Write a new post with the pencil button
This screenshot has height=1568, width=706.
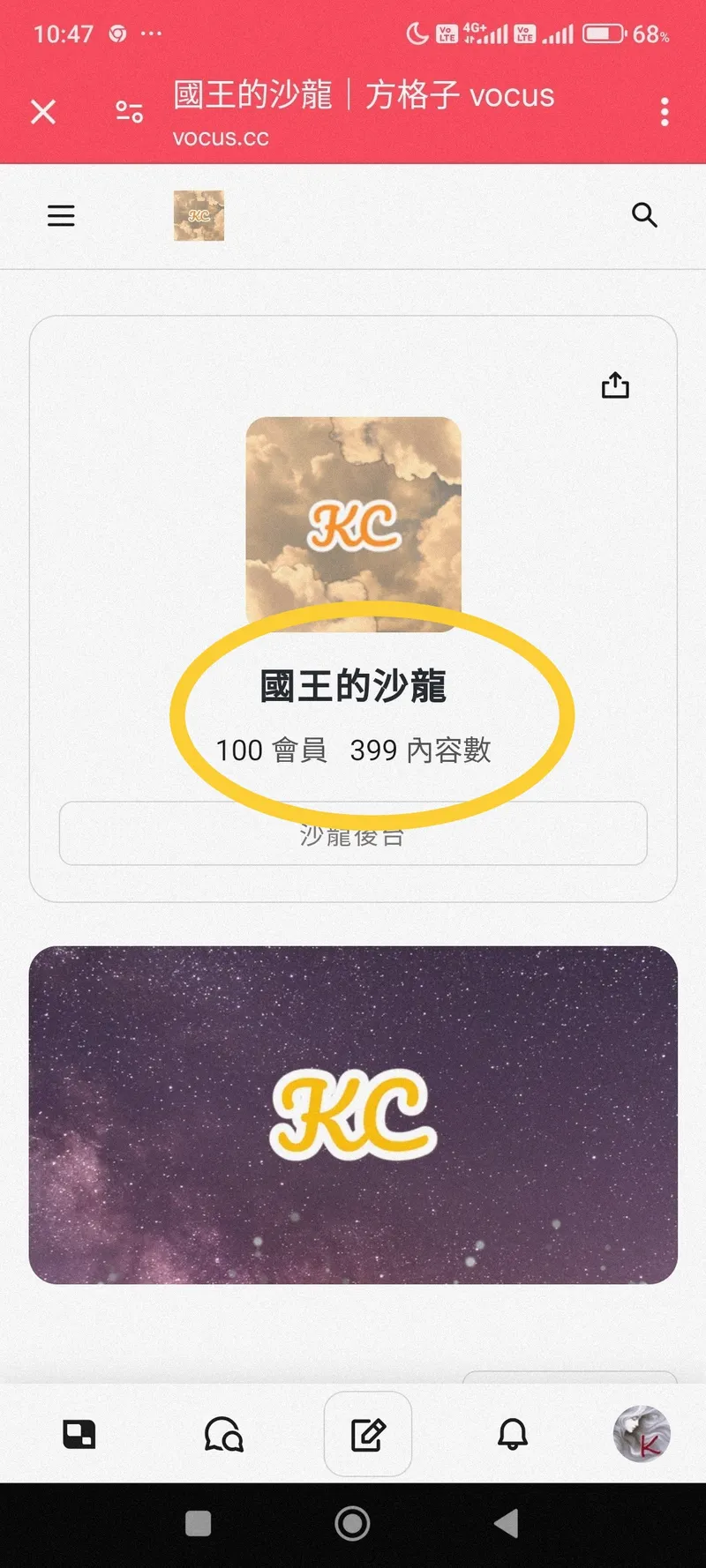click(x=368, y=1434)
